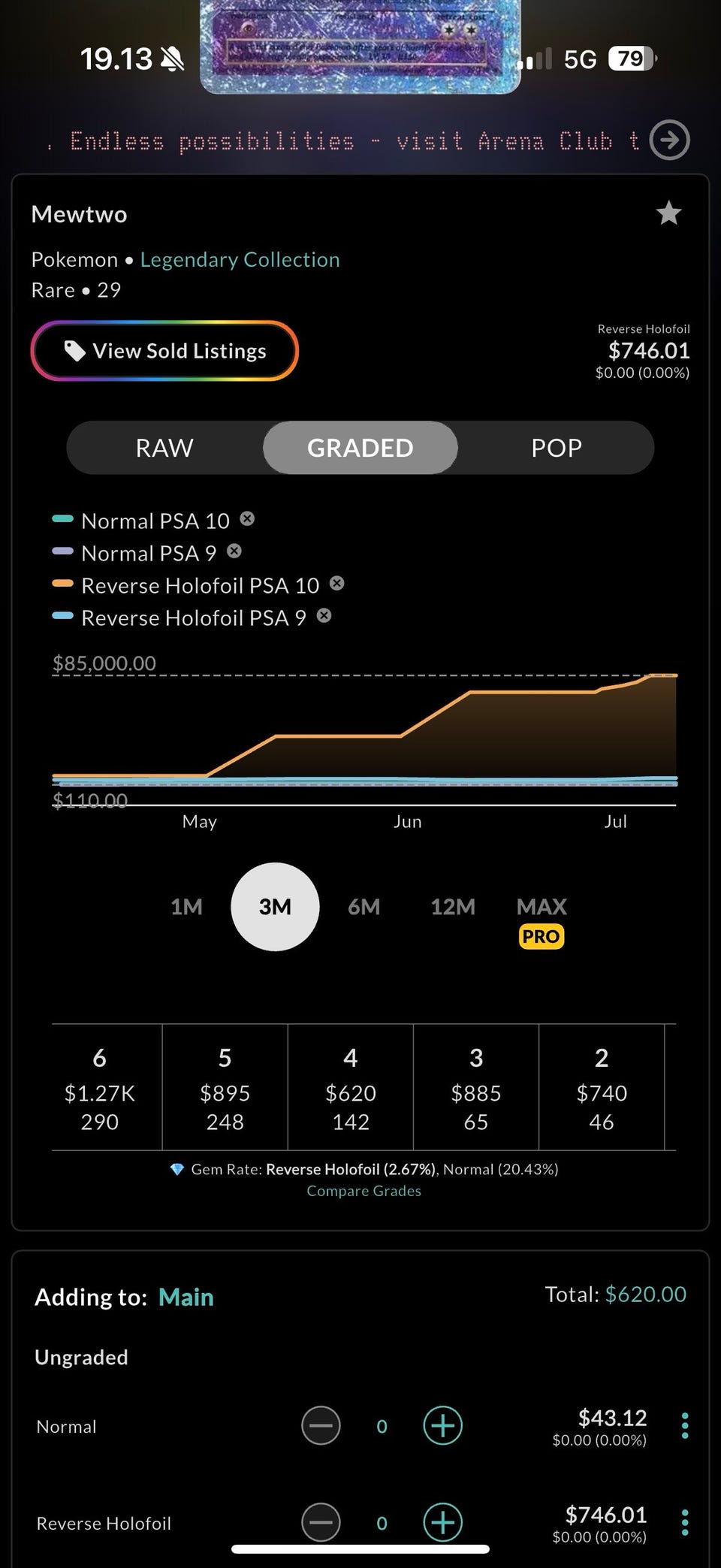Image resolution: width=721 pixels, height=1568 pixels.
Task: Favorite Mewtwo with the star icon
Action: (x=668, y=213)
